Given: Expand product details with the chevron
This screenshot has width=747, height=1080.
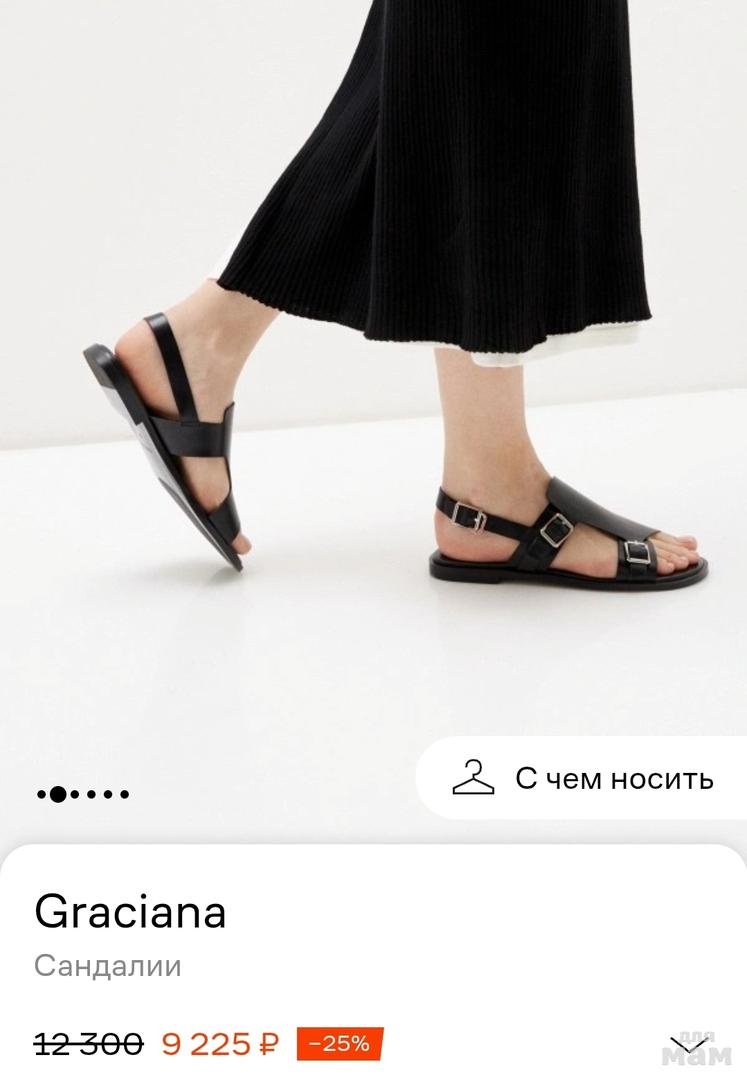Looking at the screenshot, I should 688,1044.
